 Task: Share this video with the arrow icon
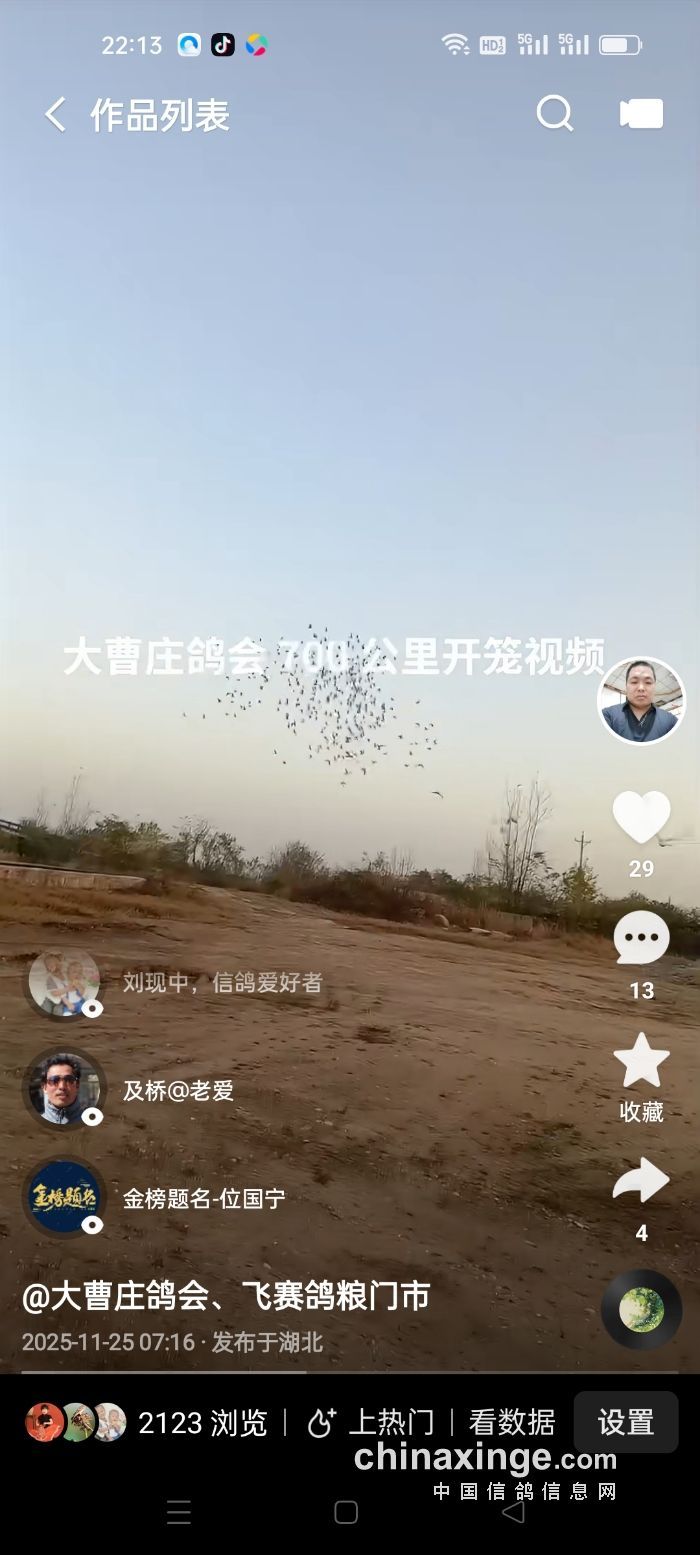(x=641, y=1182)
